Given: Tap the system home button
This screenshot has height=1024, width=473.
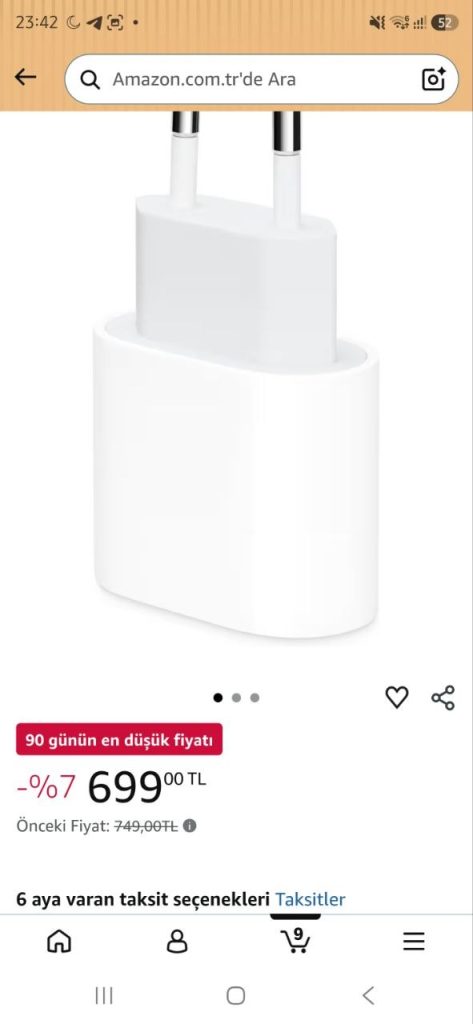Looking at the screenshot, I should 236,995.
